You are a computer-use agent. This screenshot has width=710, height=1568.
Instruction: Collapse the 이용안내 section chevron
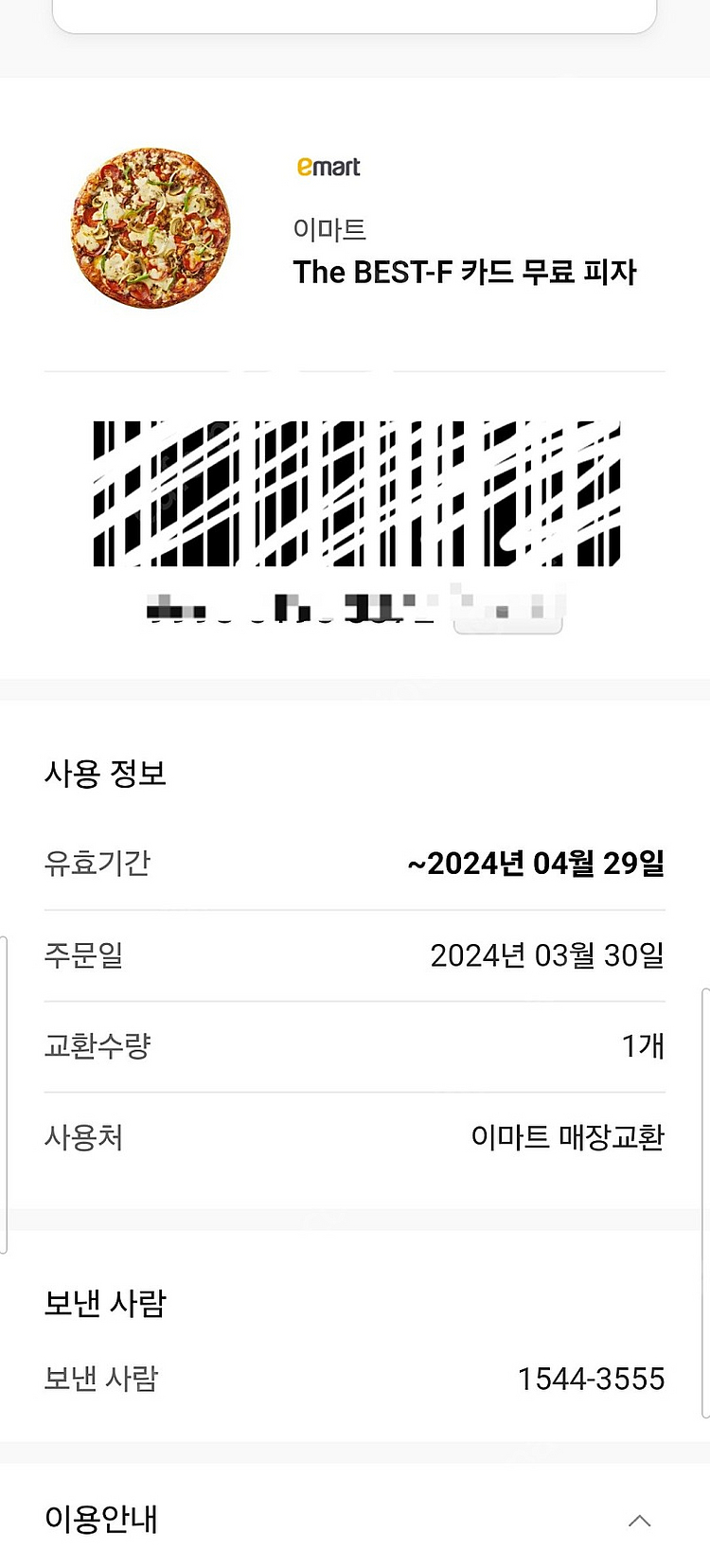pyautogui.click(x=639, y=1520)
